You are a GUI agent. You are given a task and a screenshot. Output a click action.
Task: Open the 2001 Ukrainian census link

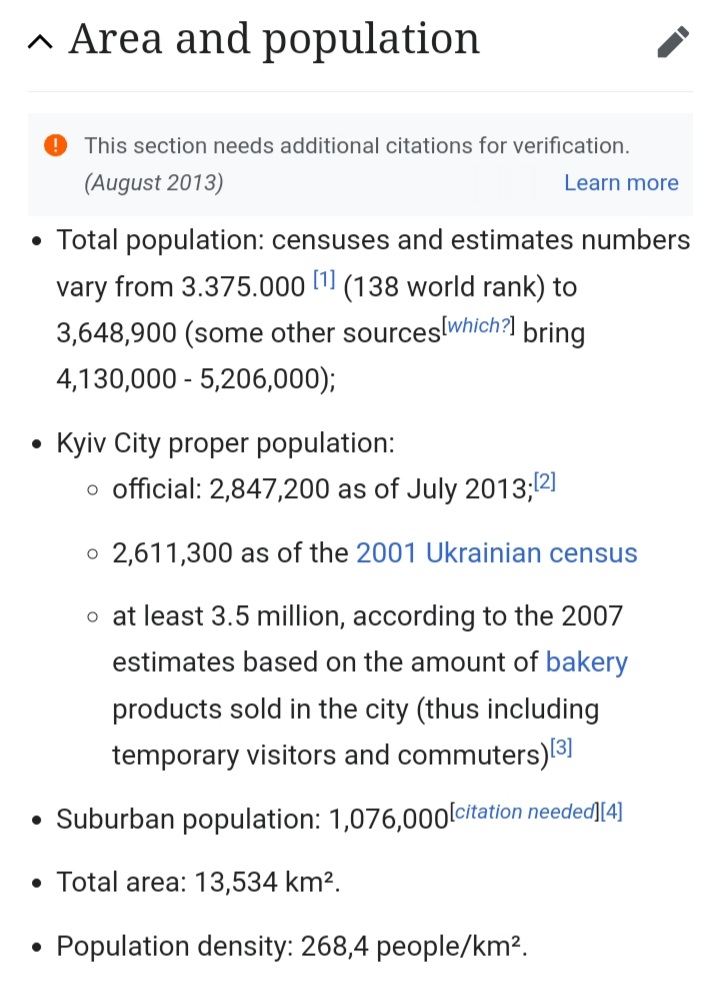pyautogui.click(x=496, y=553)
